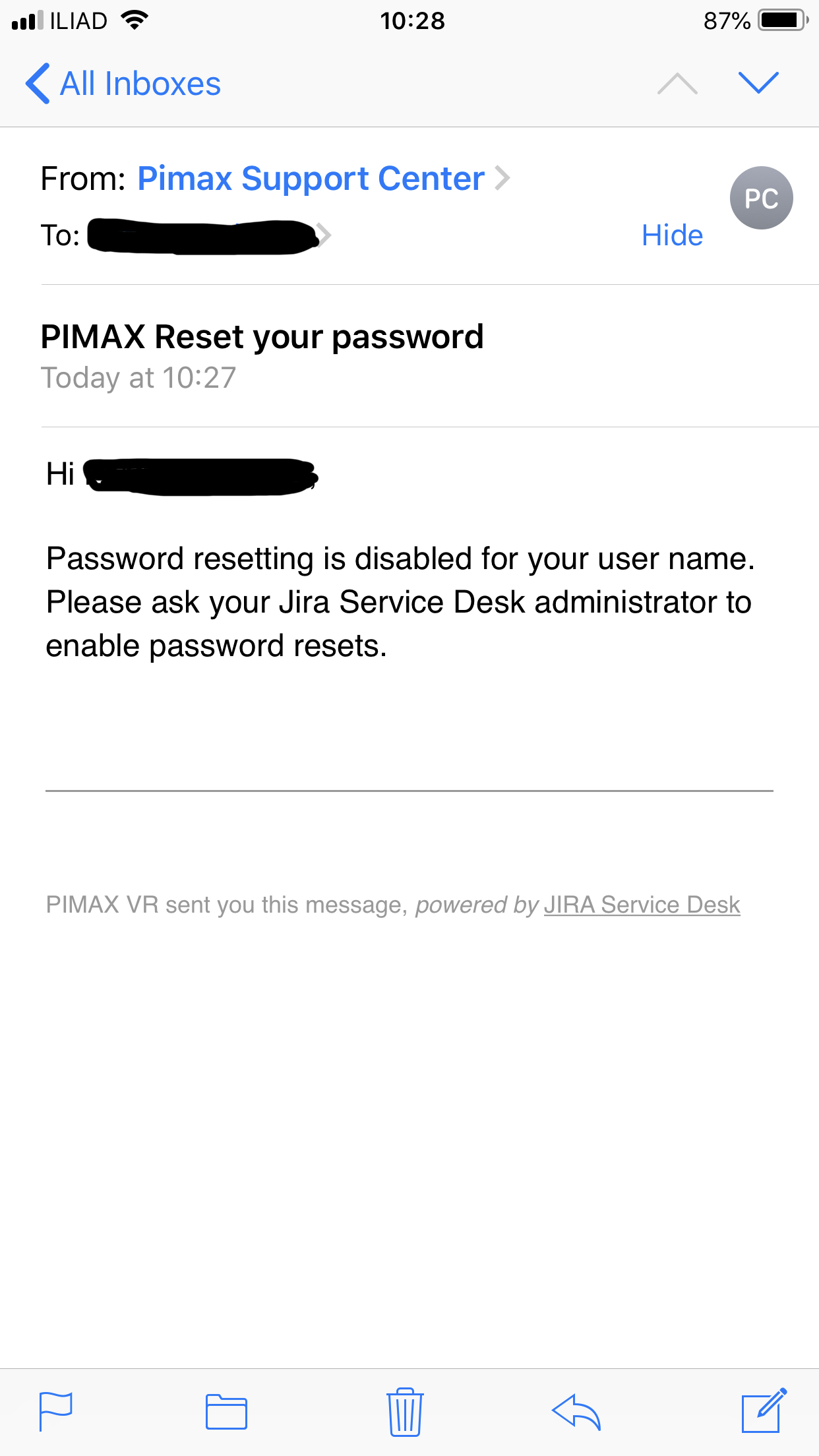Screen dimensions: 819x1456
Task: Open the redacted recipient in the To field
Action: click(x=204, y=236)
